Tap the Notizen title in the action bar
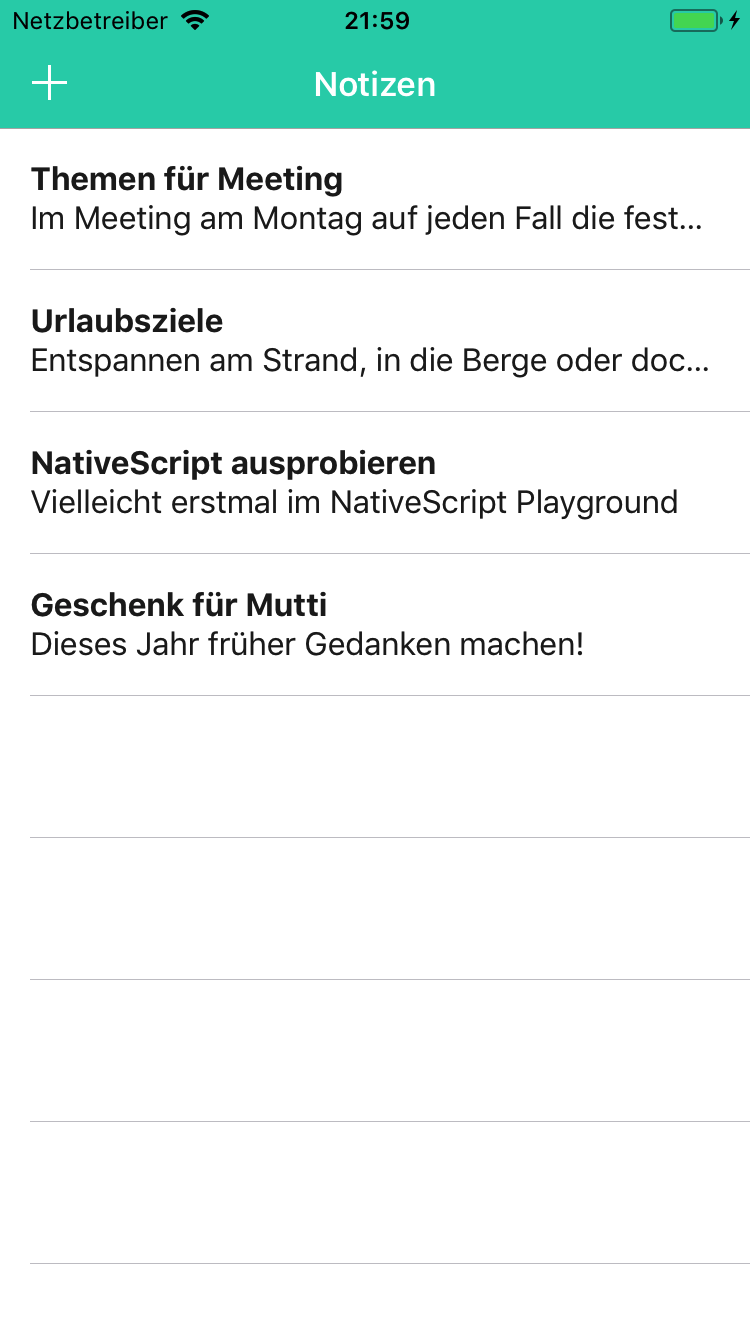 [374, 84]
